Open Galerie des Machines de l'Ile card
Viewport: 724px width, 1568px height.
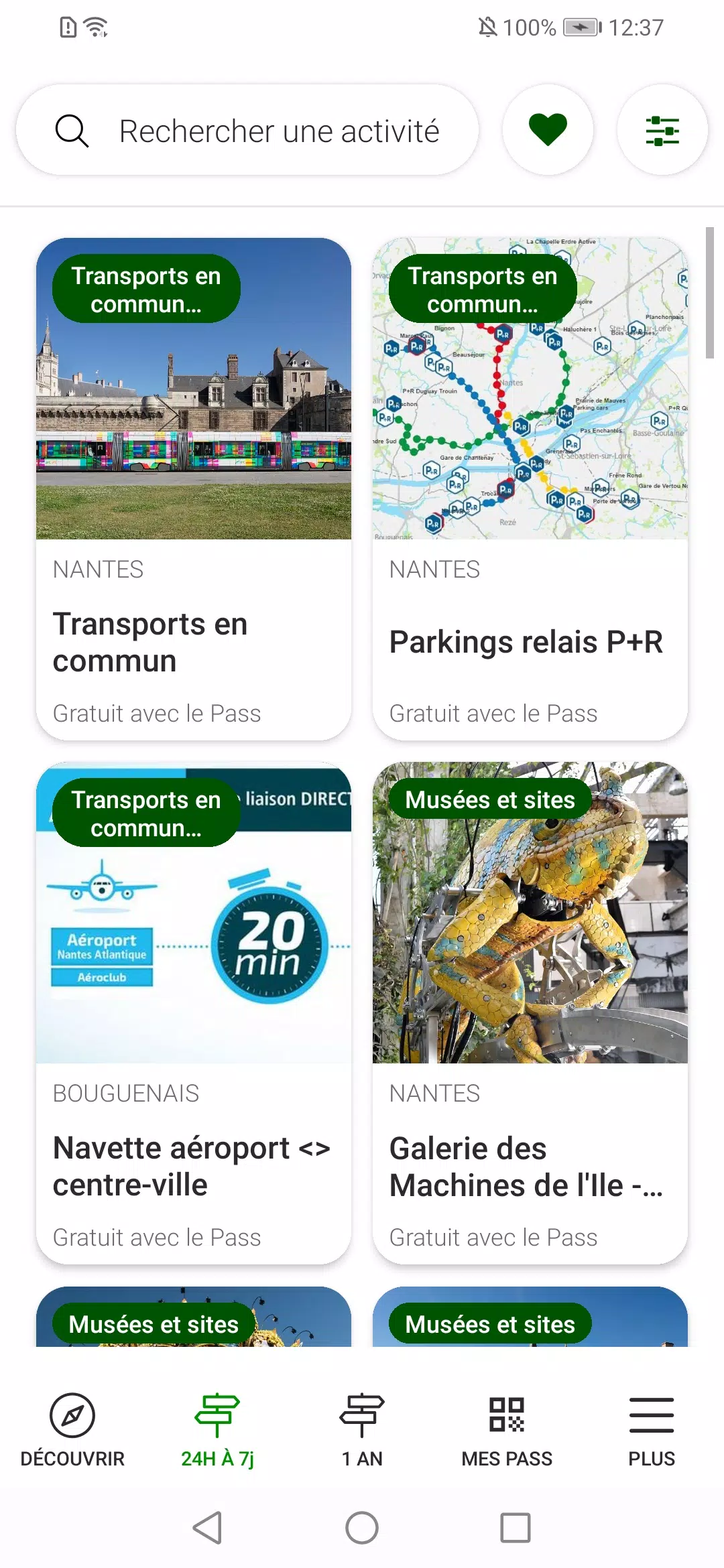point(530,1013)
